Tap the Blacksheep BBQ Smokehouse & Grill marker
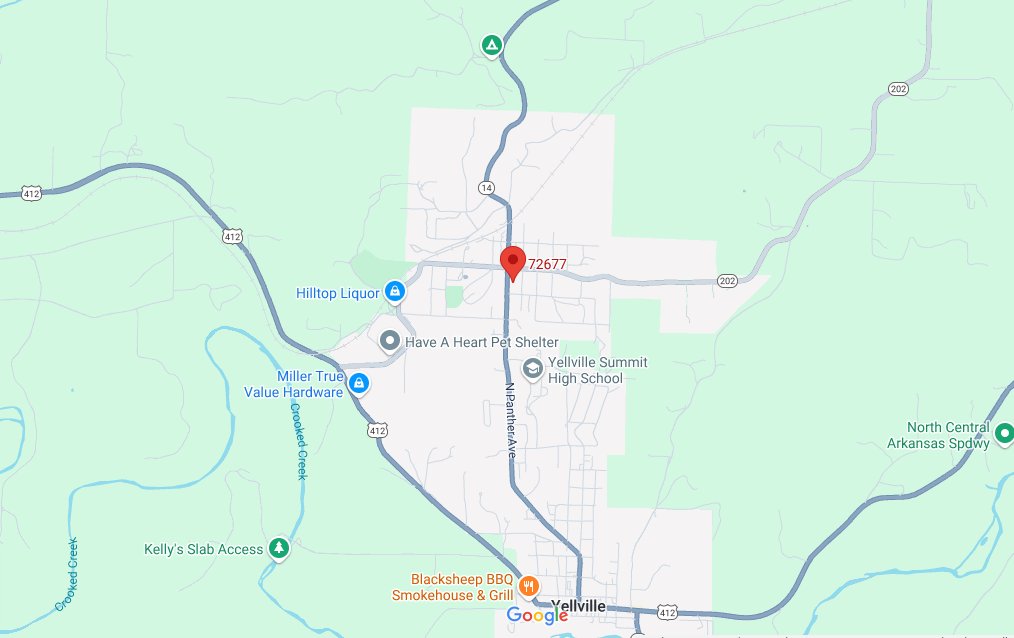1014x638 pixels. point(529,586)
